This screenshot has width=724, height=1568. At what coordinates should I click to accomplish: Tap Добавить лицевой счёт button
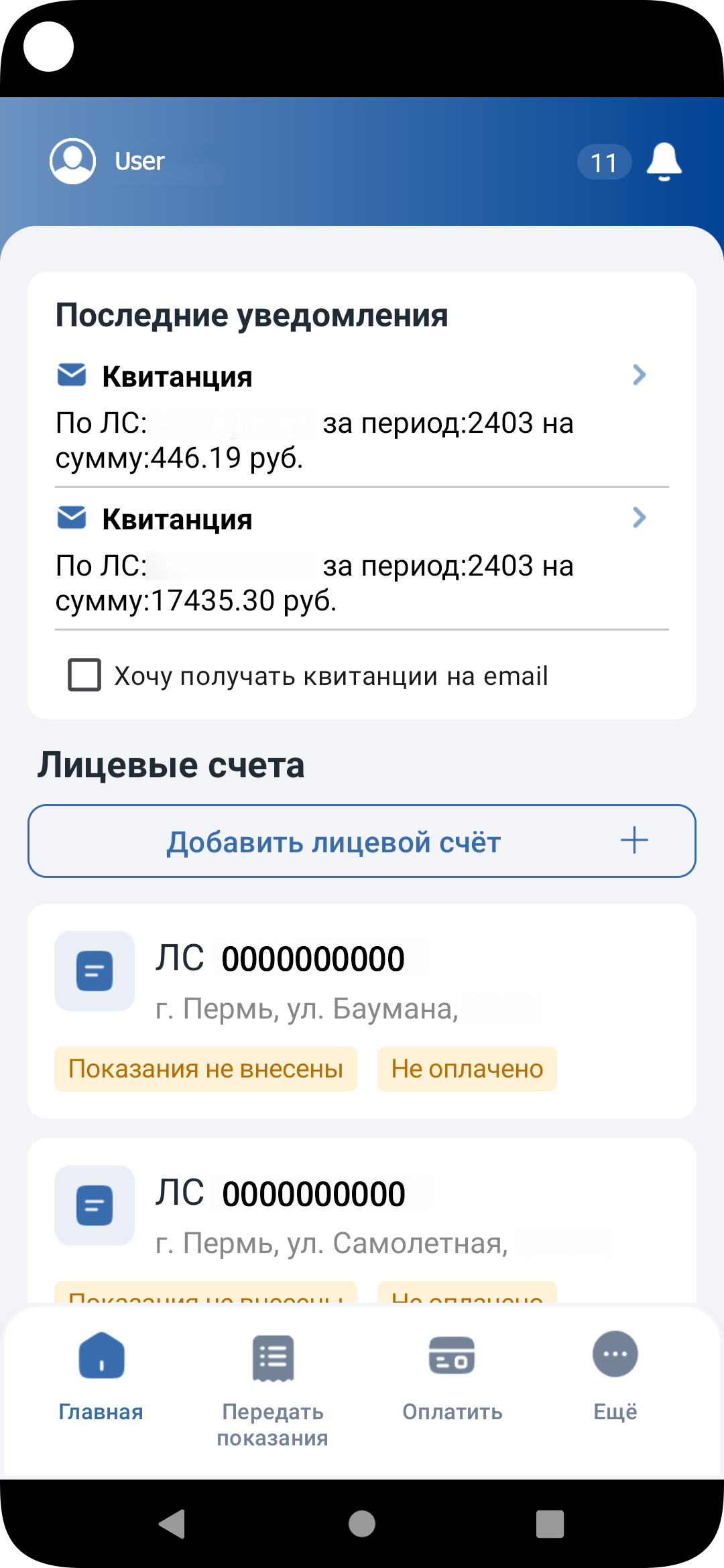362,841
